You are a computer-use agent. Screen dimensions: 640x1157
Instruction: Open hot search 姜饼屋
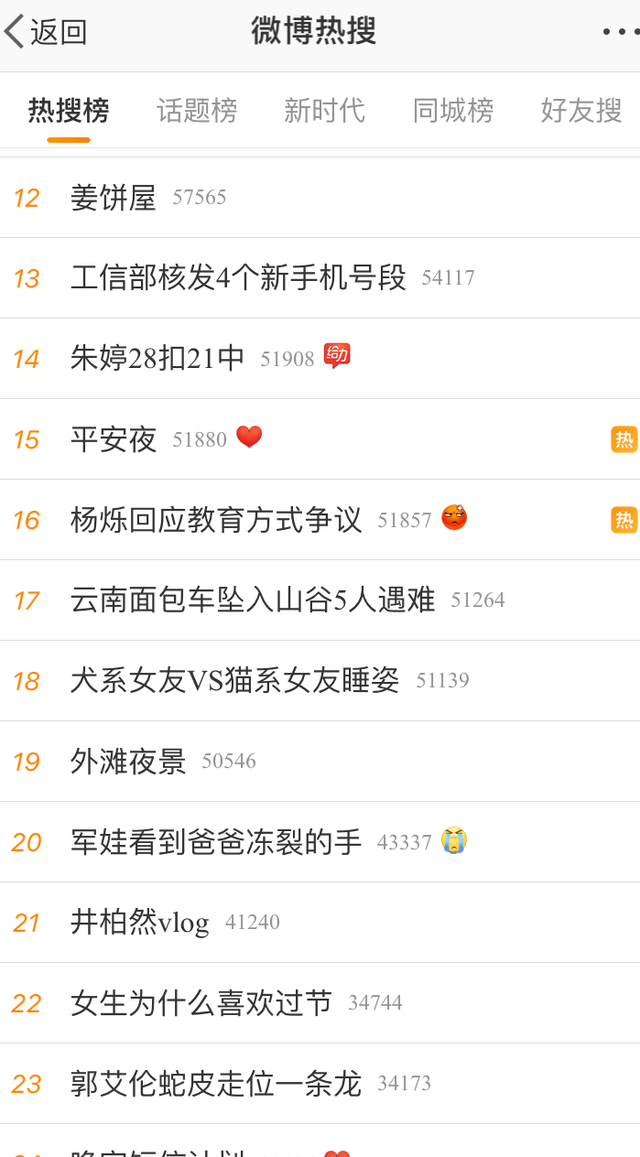(320, 198)
